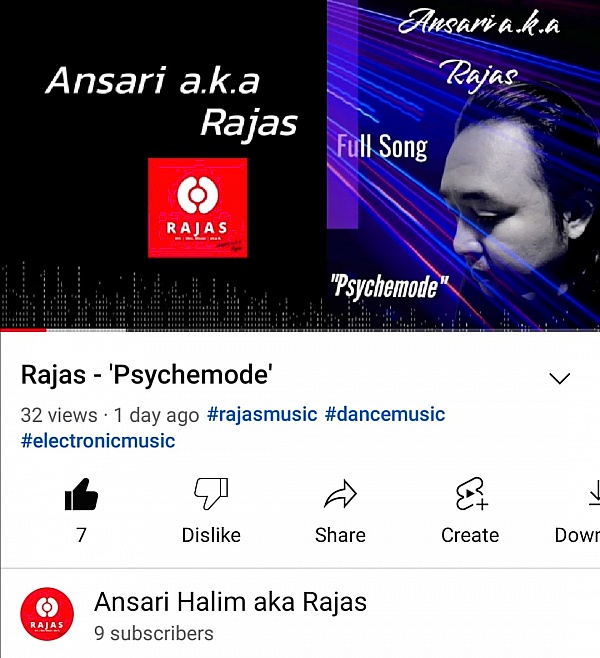Open the #rajasmusic hashtag
Image resolution: width=600 pixels, height=658 pixels.
tap(261, 414)
